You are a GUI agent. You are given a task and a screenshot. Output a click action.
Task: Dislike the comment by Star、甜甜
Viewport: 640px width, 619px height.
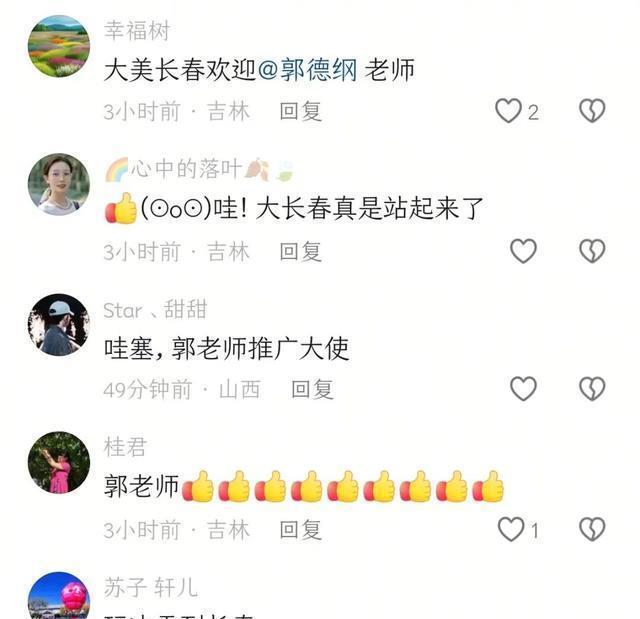(x=592, y=389)
